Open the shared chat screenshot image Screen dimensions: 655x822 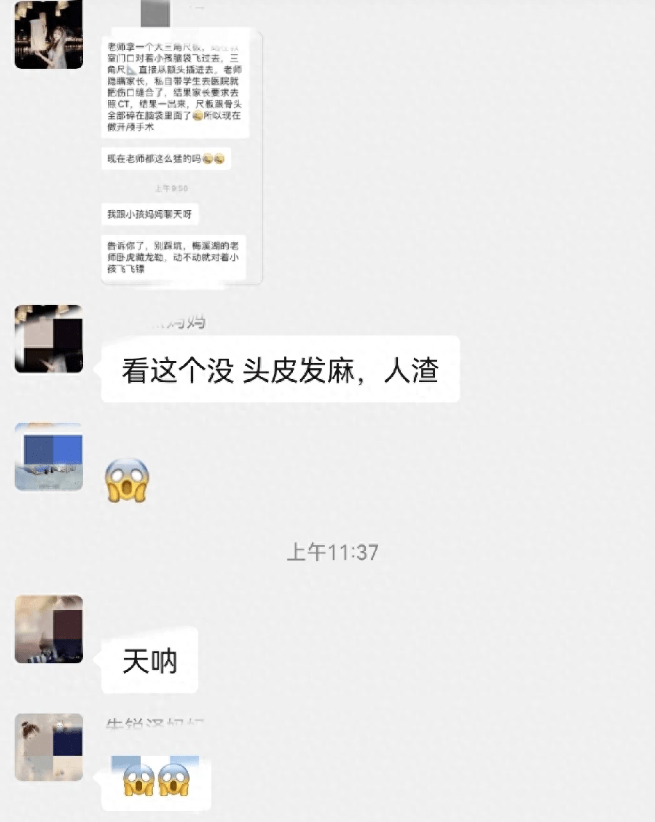[x=181, y=150]
